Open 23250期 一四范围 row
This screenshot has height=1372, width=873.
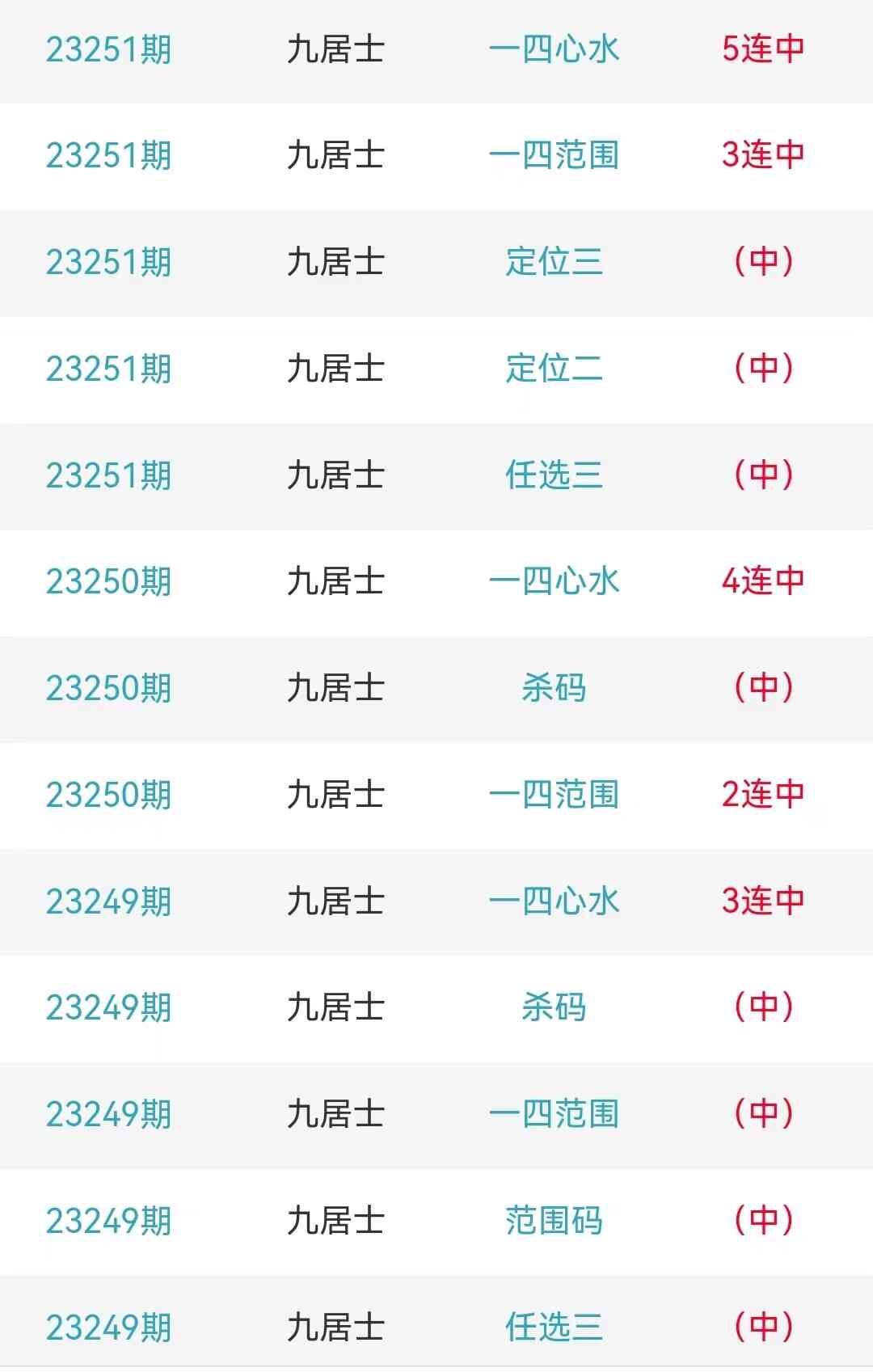(x=554, y=796)
